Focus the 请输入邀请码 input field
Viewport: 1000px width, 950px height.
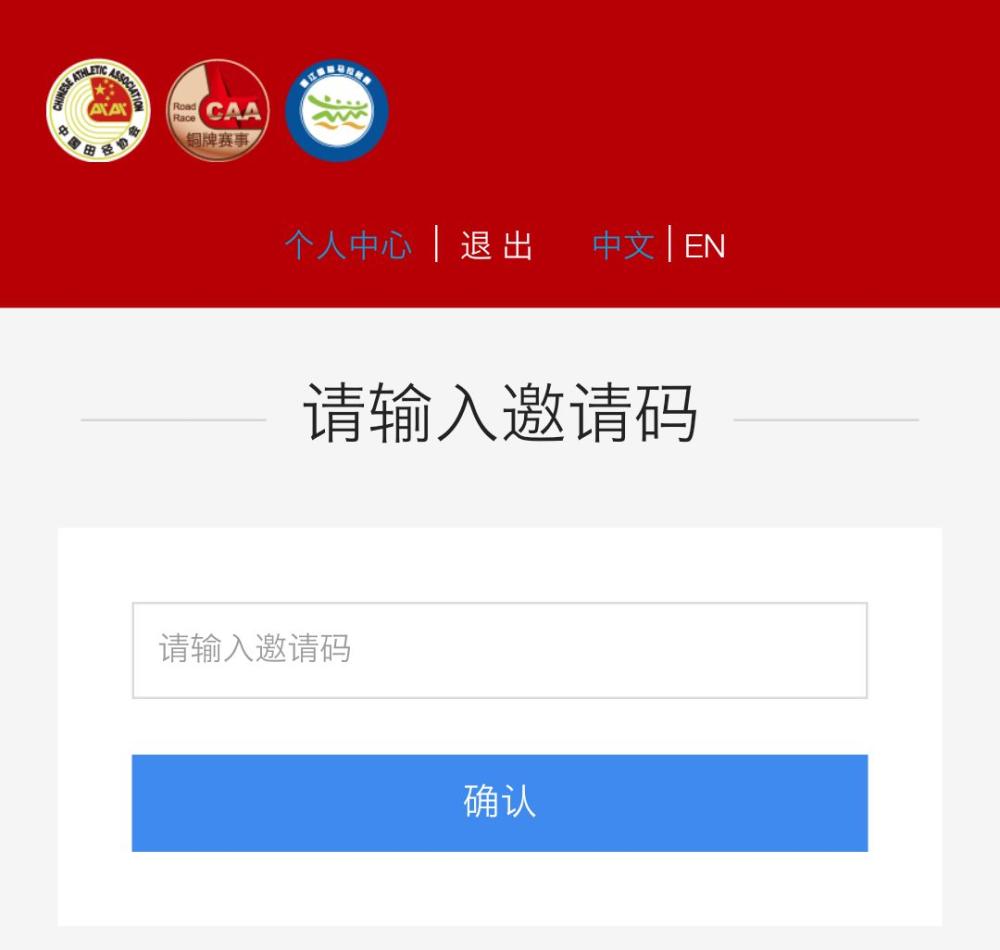point(499,650)
